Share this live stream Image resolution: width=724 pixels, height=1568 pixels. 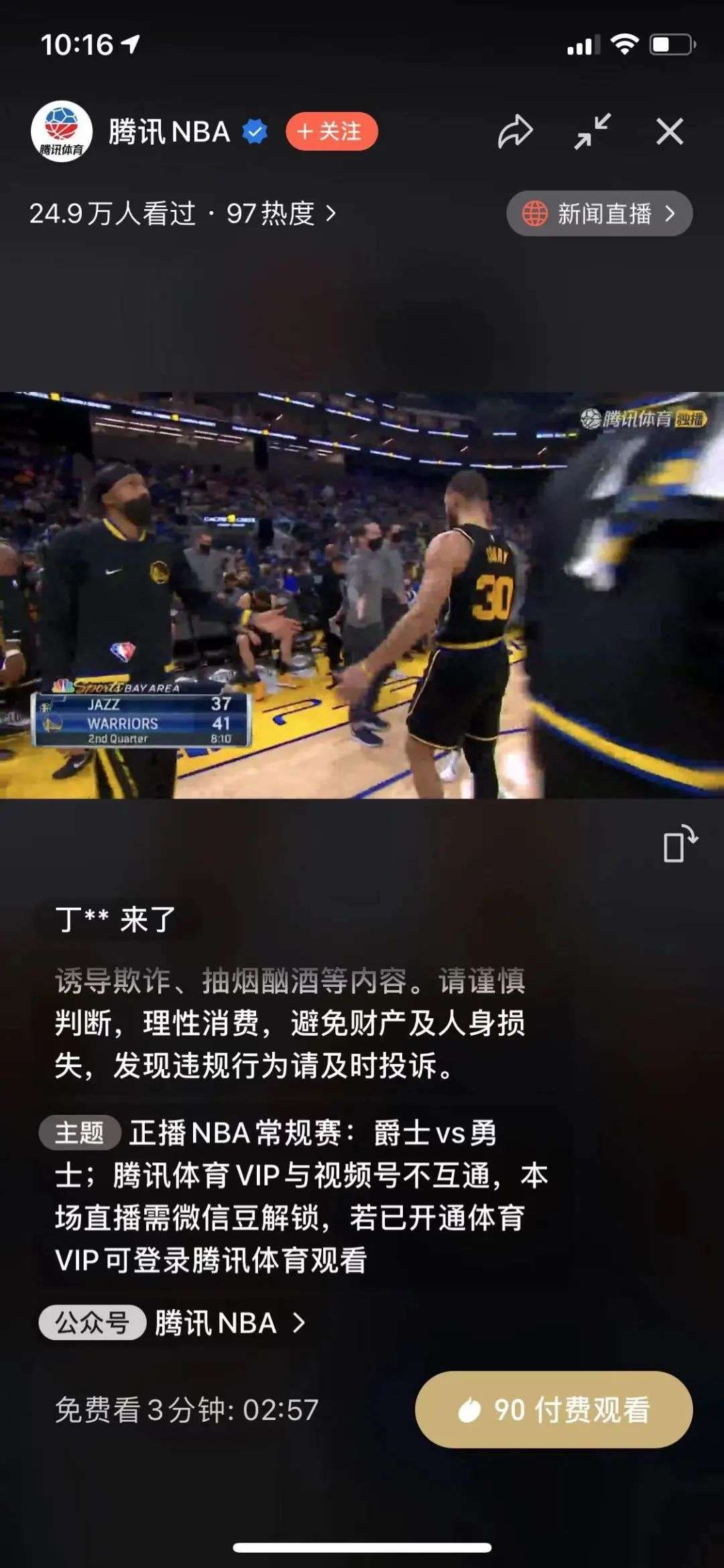[x=515, y=131]
